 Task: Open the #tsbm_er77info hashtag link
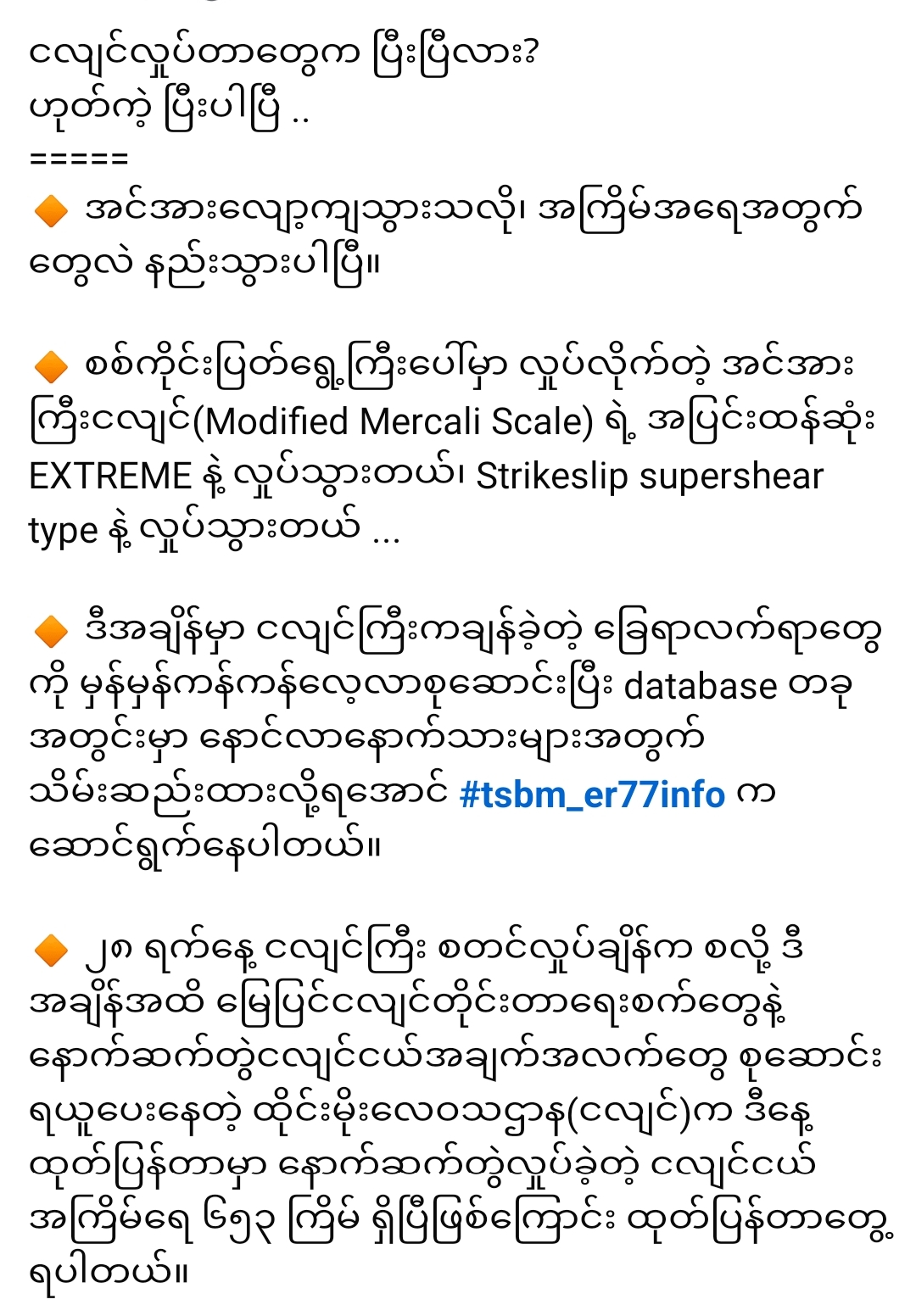click(x=591, y=795)
